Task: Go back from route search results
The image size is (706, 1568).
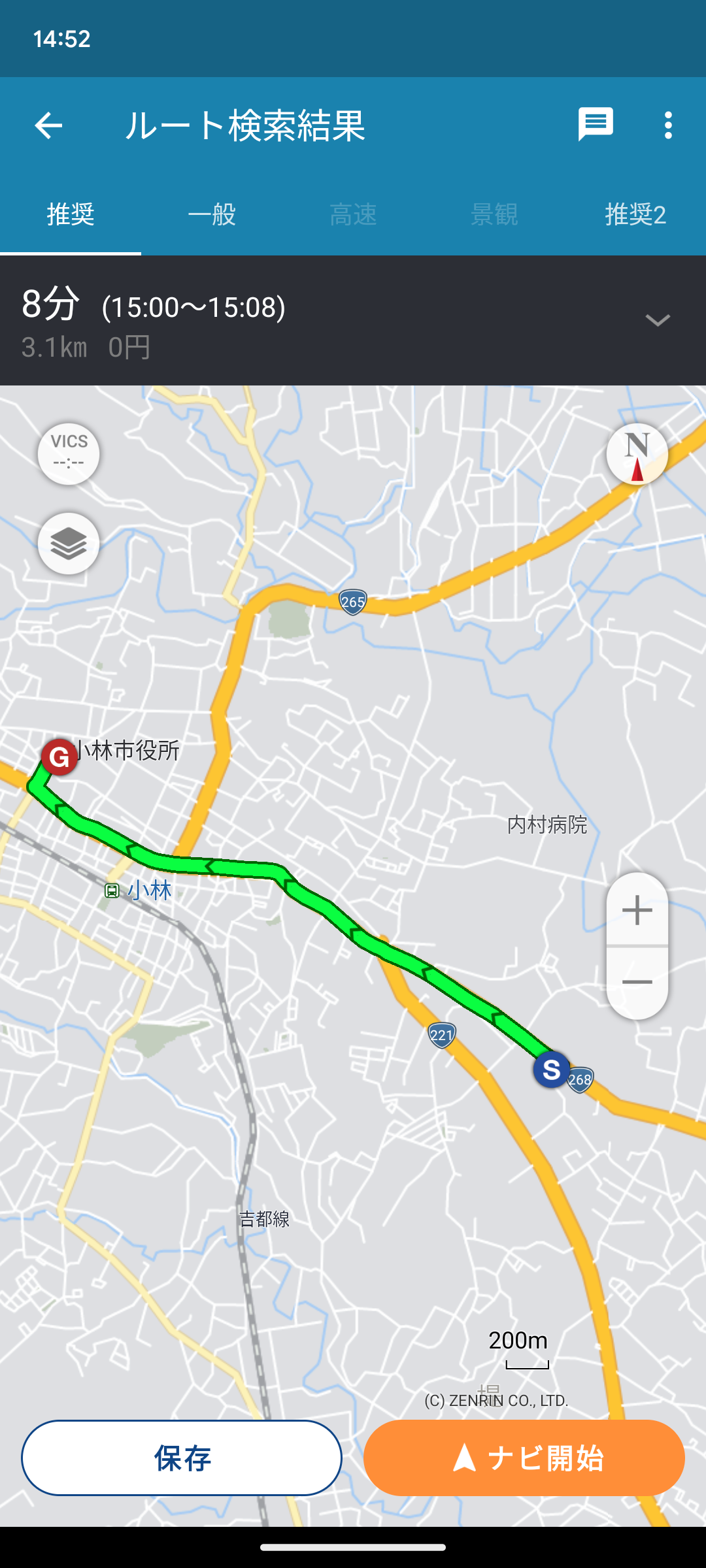Action: [48, 125]
